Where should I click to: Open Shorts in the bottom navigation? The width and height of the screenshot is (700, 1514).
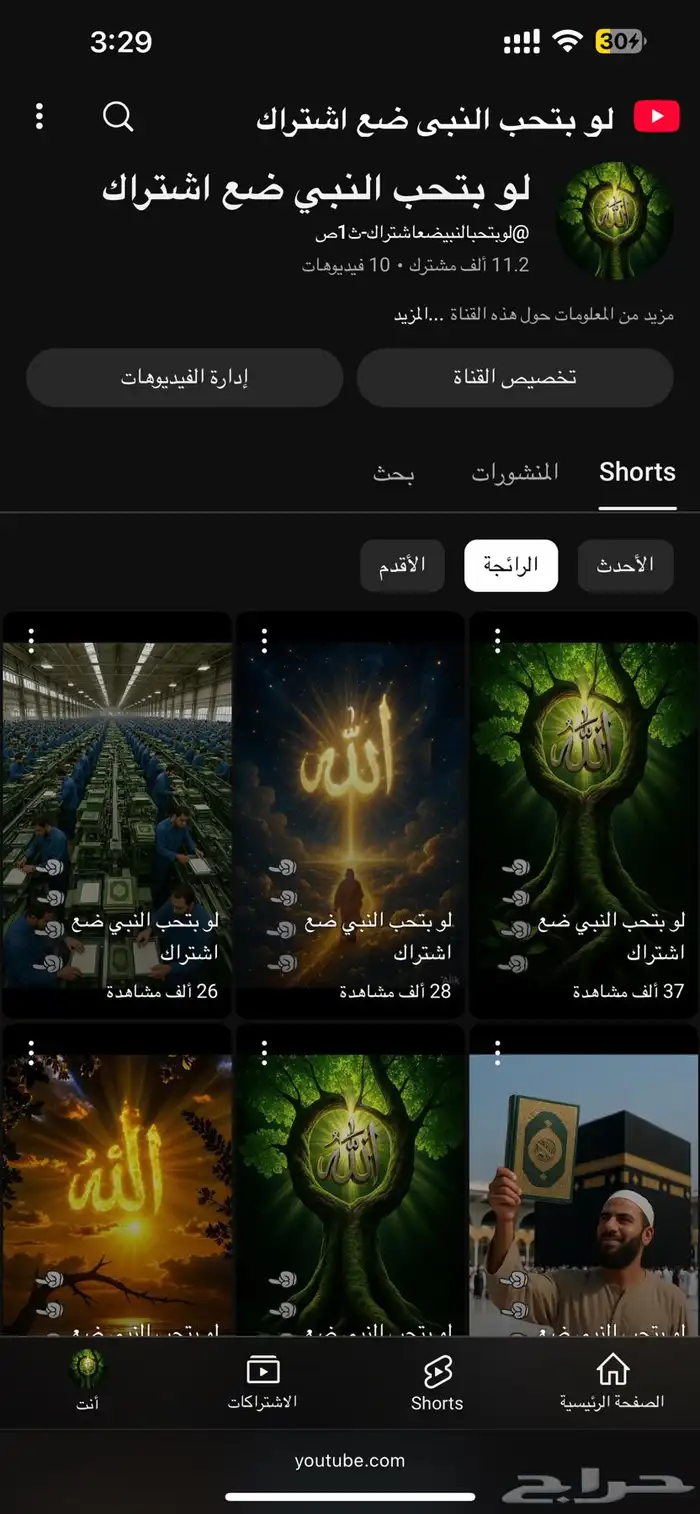[x=437, y=1382]
